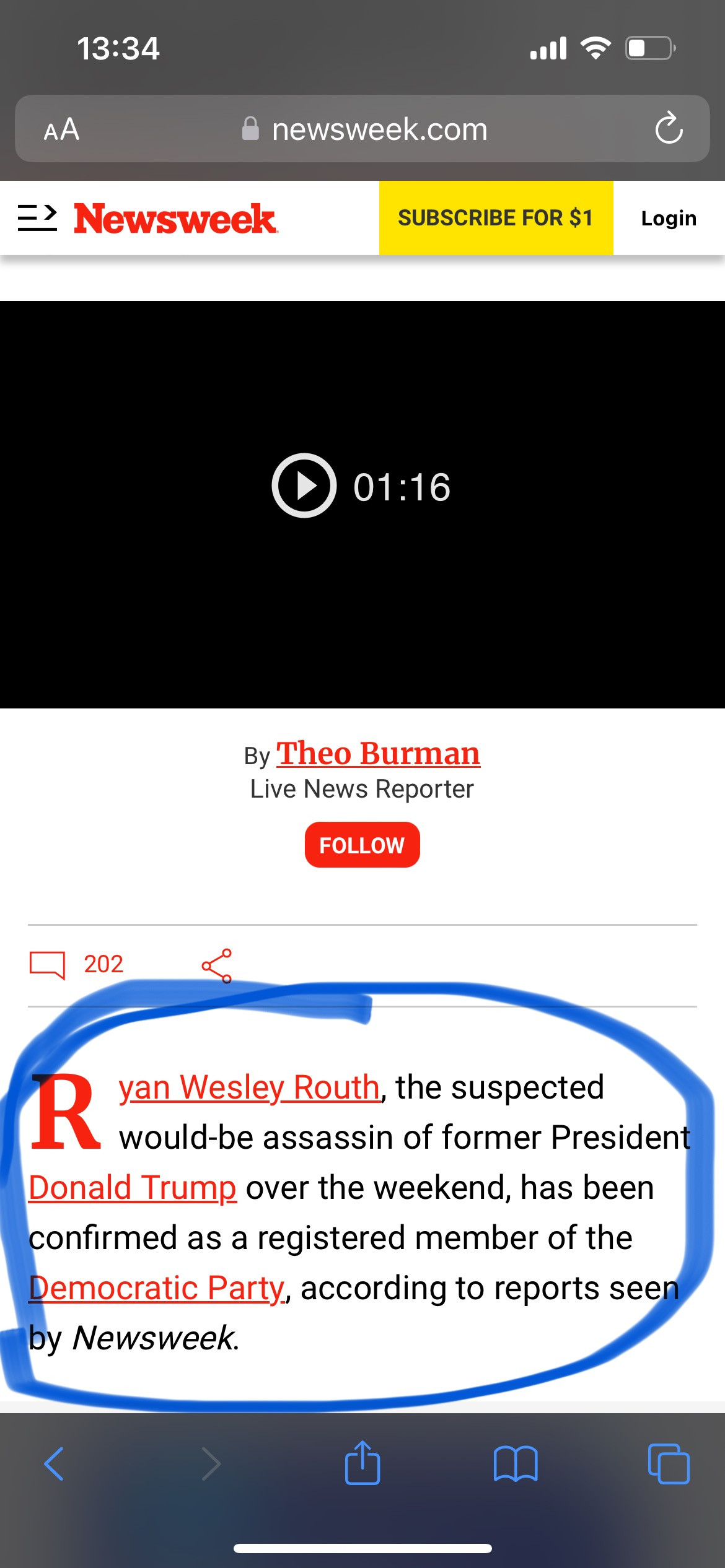The height and width of the screenshot is (1568, 725).
Task: Reload the page in Safari
Action: point(669,128)
